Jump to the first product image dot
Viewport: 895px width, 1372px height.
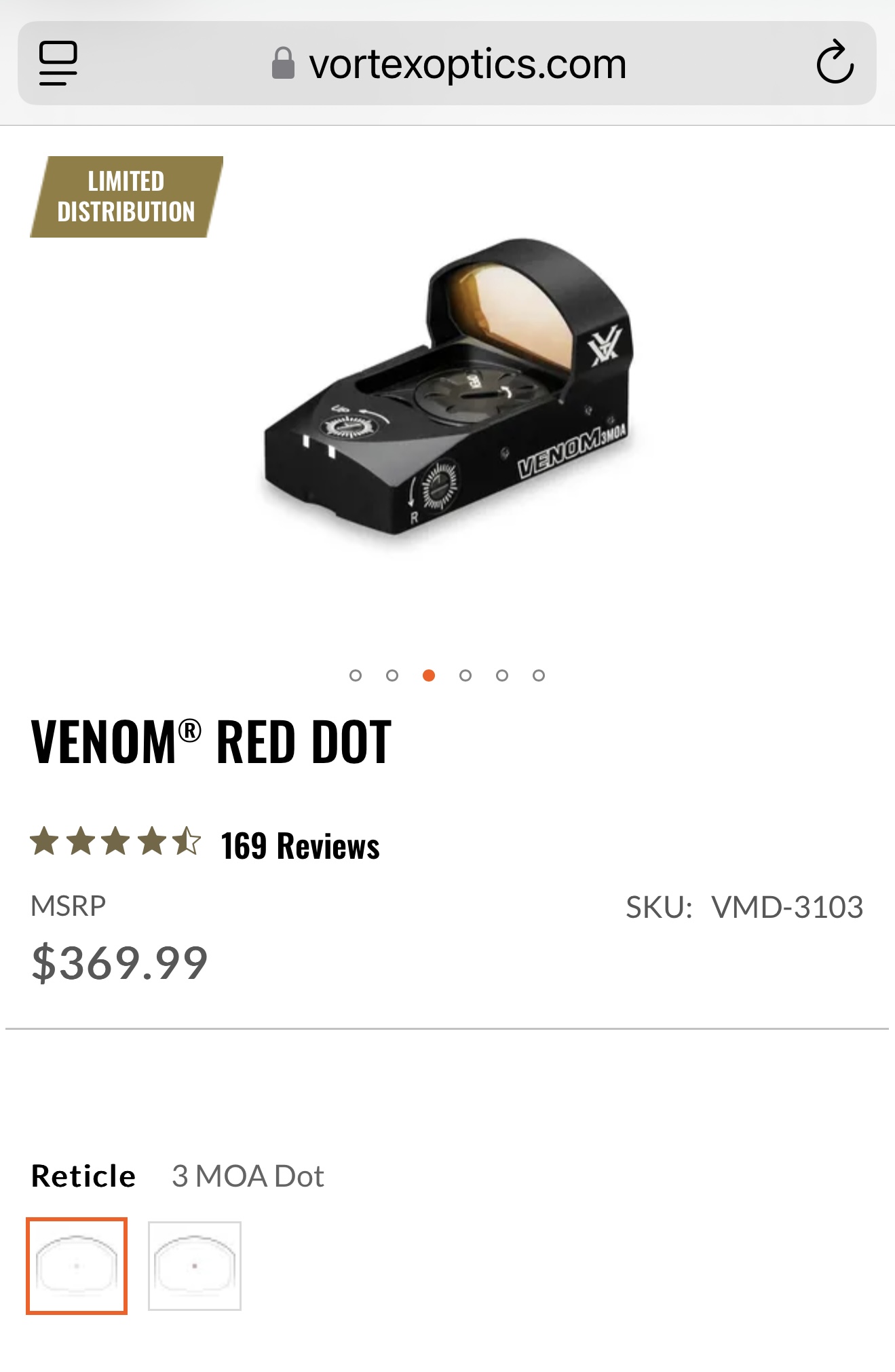(x=356, y=675)
